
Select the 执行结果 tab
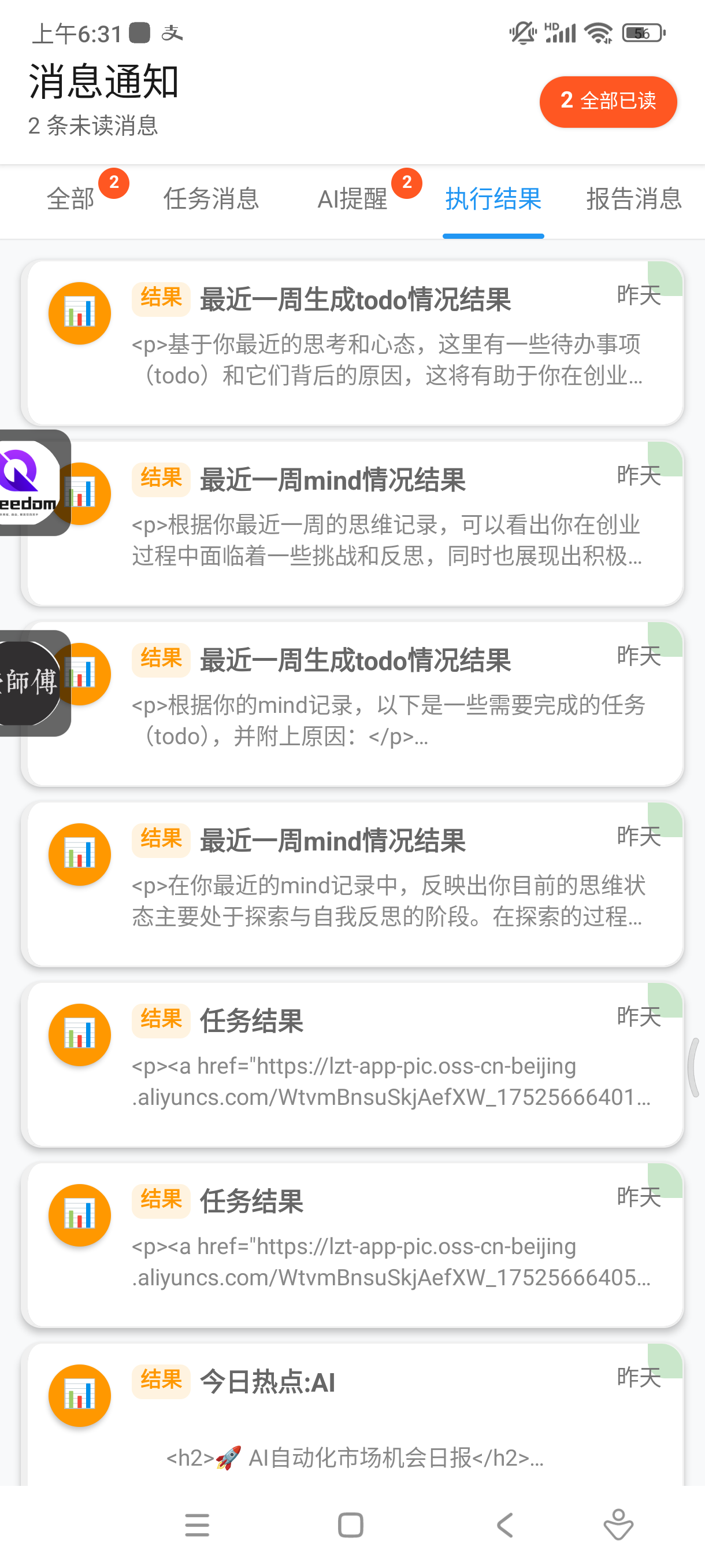pyautogui.click(x=493, y=199)
